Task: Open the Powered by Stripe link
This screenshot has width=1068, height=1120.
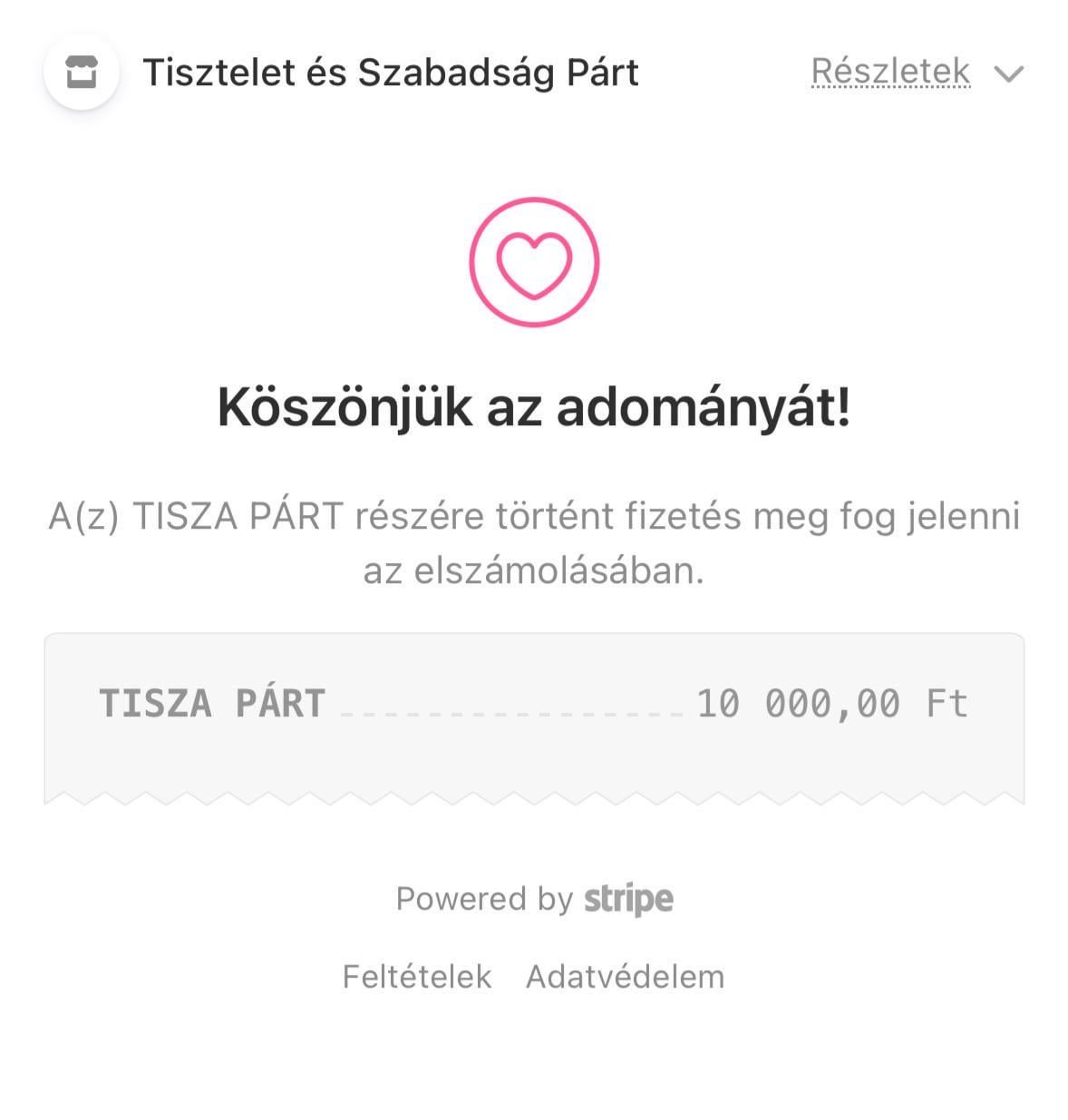Action: click(534, 899)
